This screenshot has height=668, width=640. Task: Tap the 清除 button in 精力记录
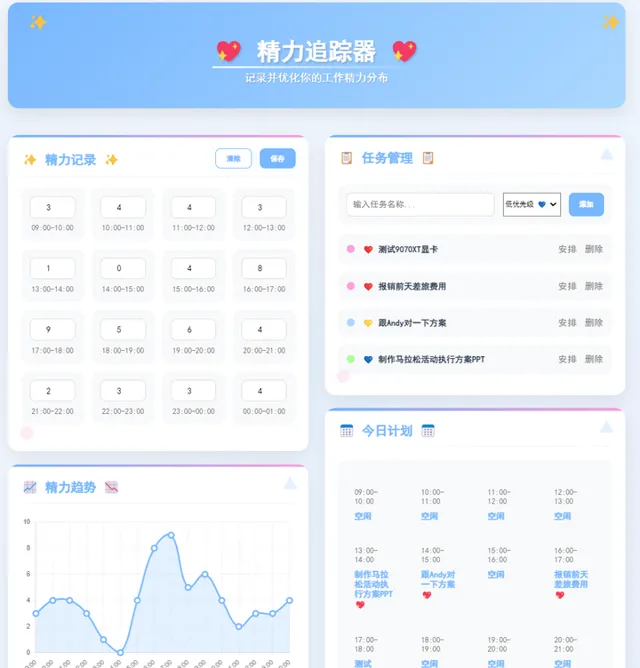pos(233,159)
